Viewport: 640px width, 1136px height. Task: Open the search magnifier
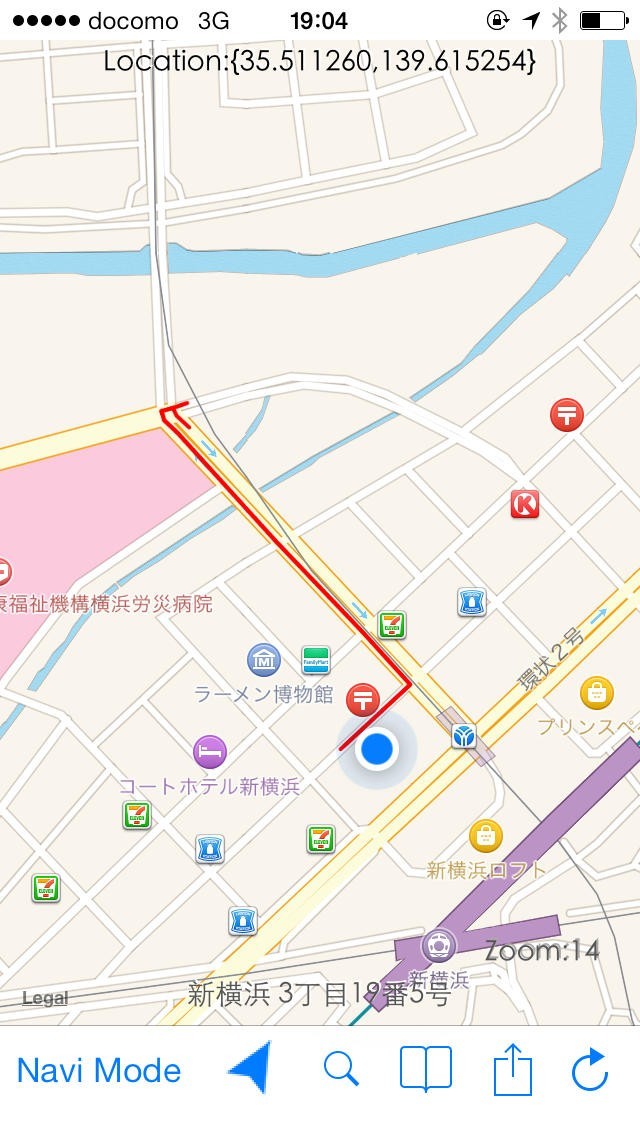click(341, 1069)
